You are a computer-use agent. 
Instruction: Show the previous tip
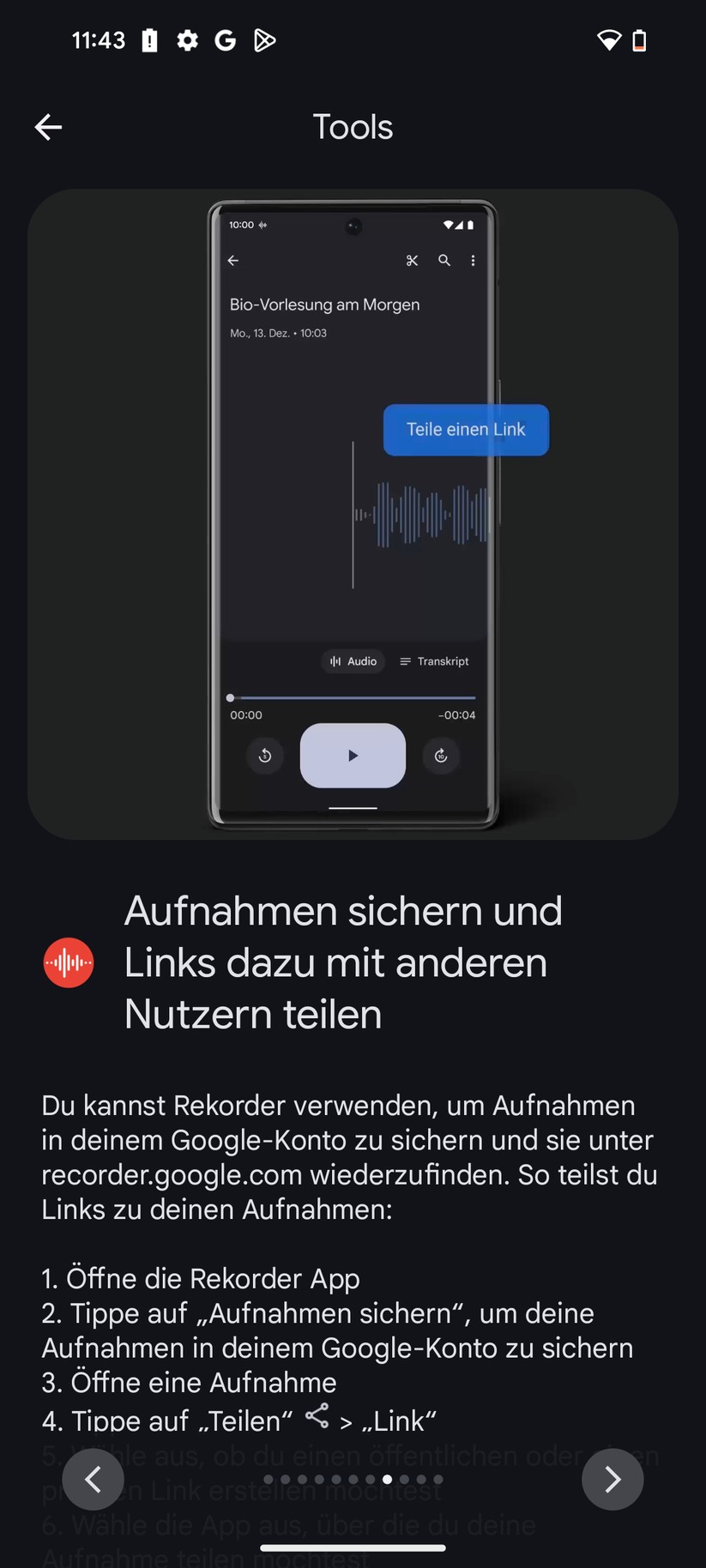[93, 1479]
